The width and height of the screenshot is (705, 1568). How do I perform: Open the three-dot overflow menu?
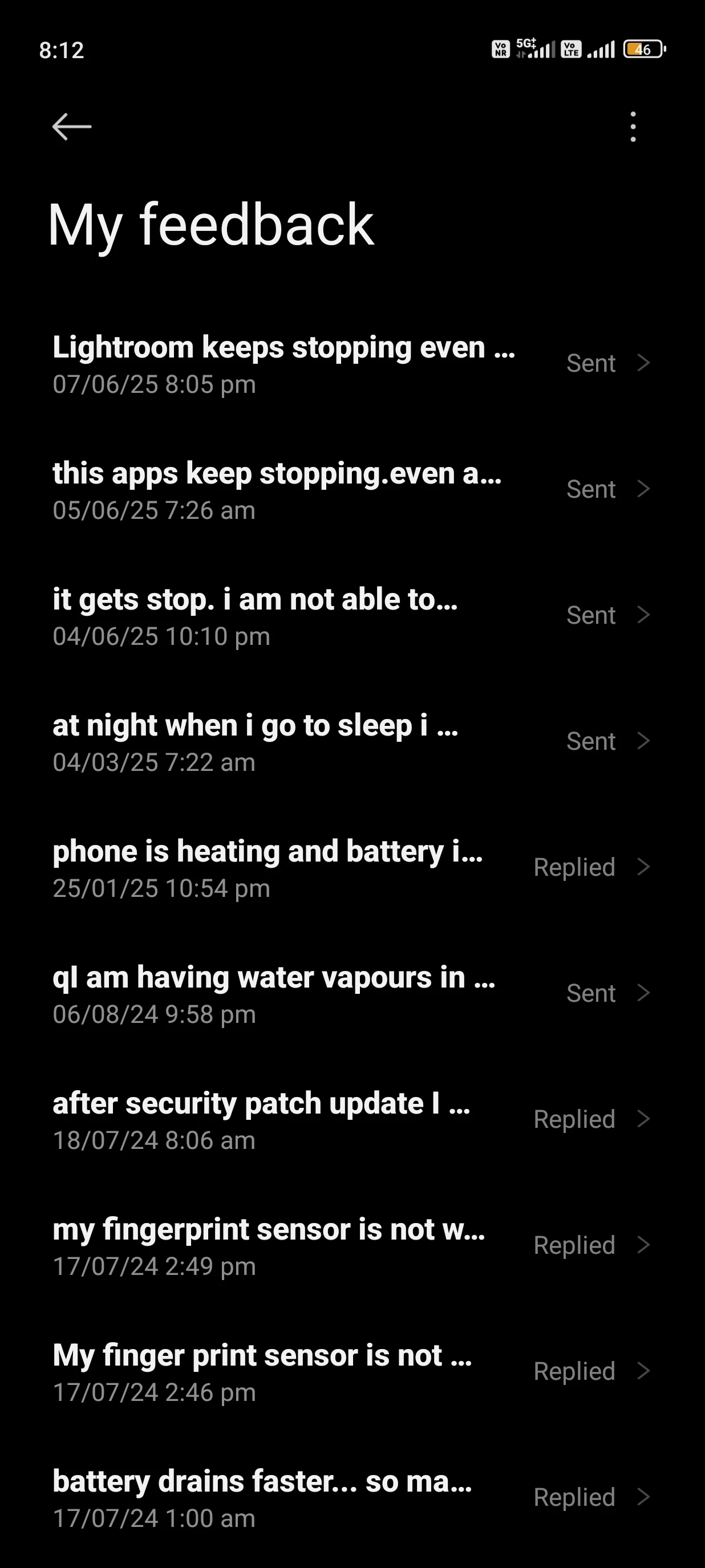click(x=633, y=127)
